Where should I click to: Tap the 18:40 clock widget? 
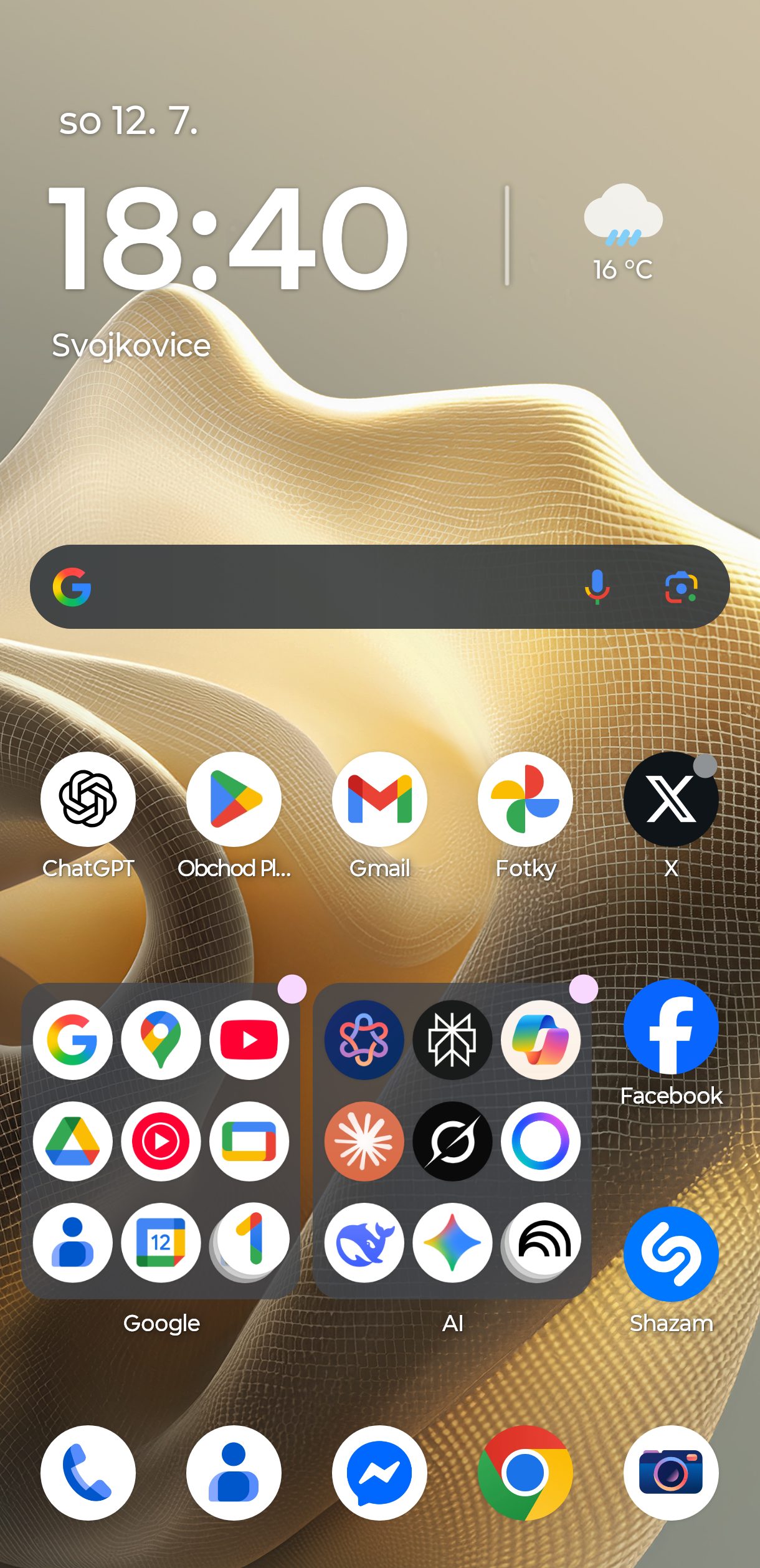point(227,237)
